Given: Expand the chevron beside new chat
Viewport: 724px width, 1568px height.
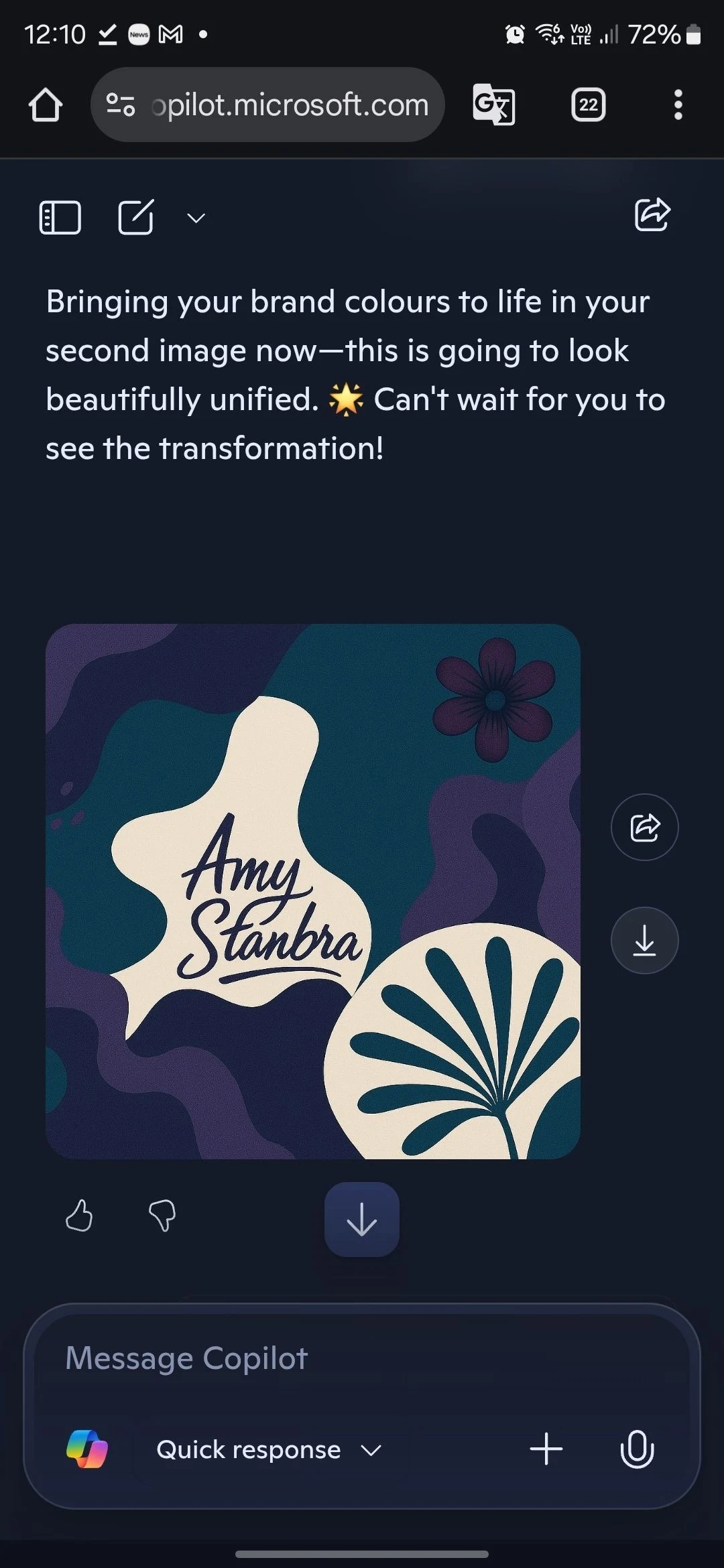Looking at the screenshot, I should pos(196,218).
